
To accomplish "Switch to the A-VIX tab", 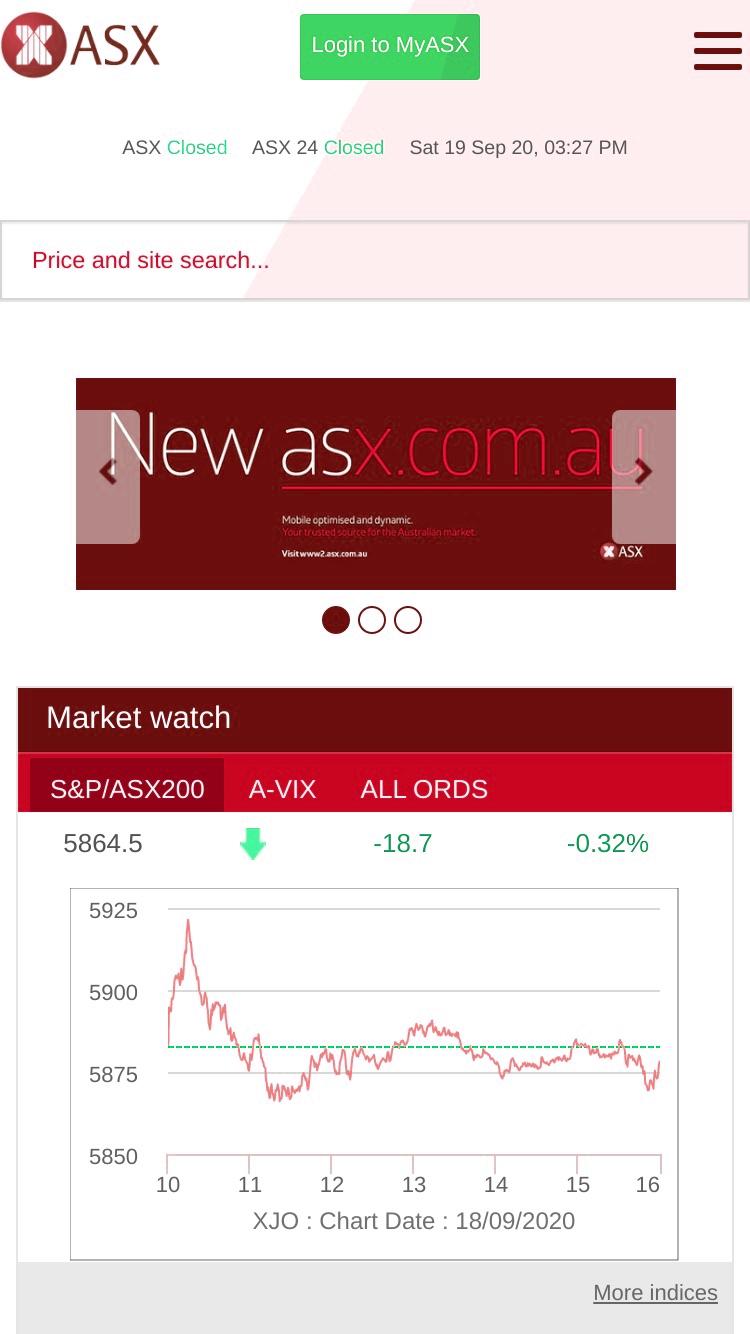I will coord(282,788).
